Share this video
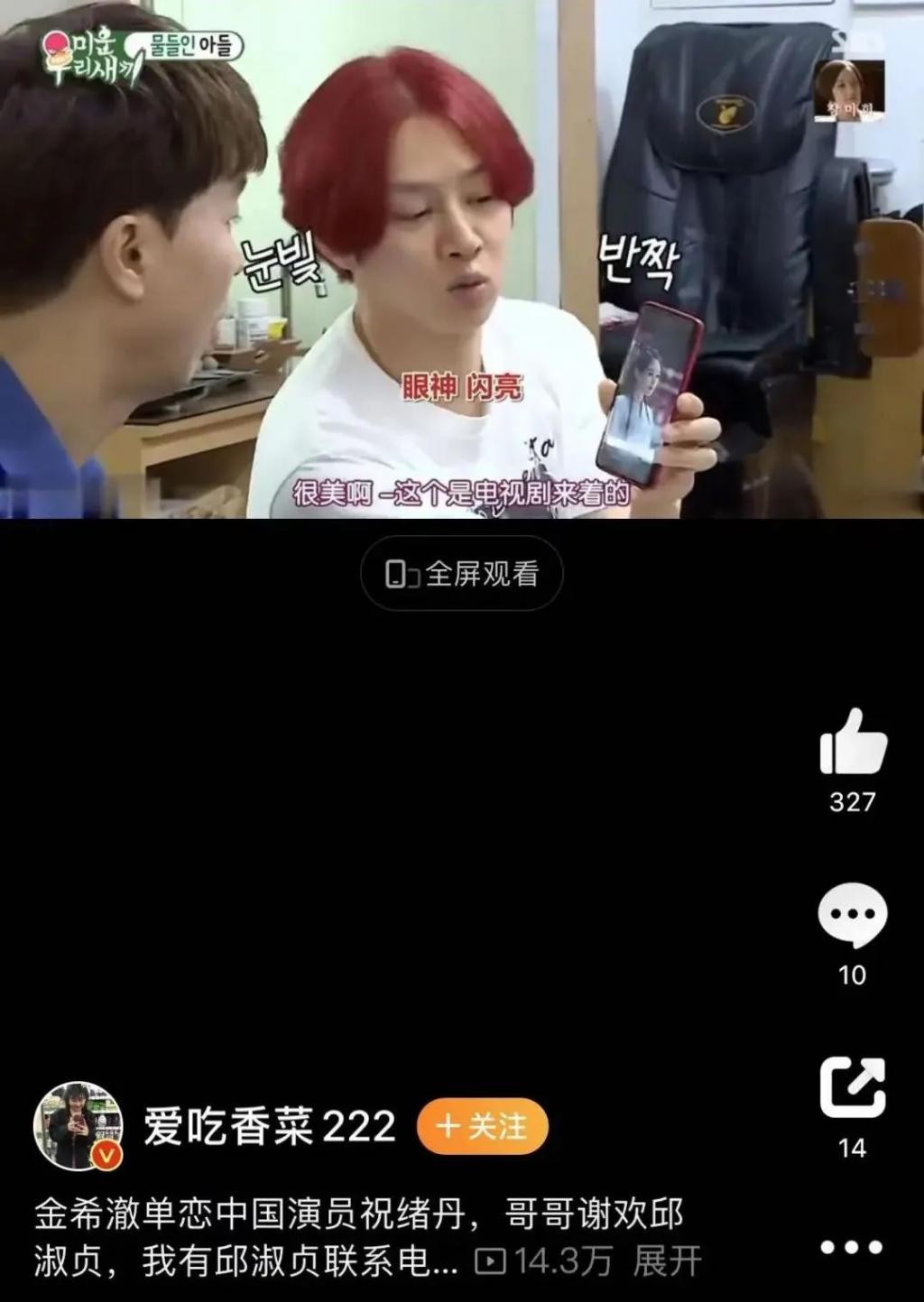The height and width of the screenshot is (1302, 924). click(x=853, y=1088)
